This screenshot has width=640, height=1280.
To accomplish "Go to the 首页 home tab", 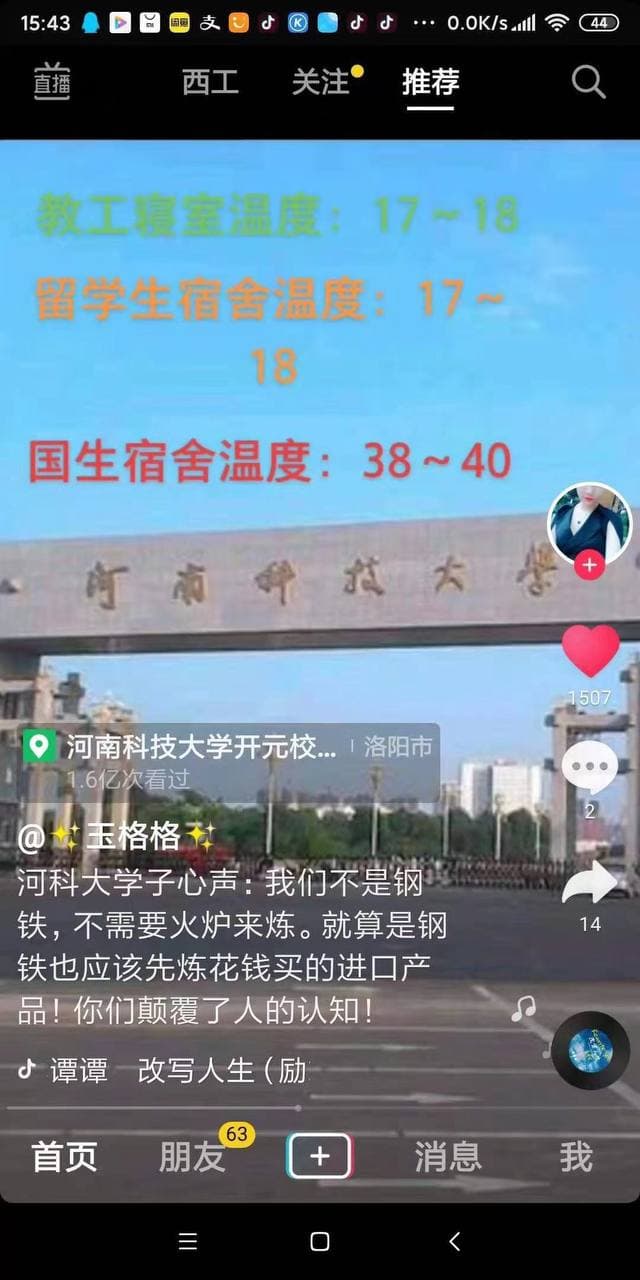I will 65,1157.
